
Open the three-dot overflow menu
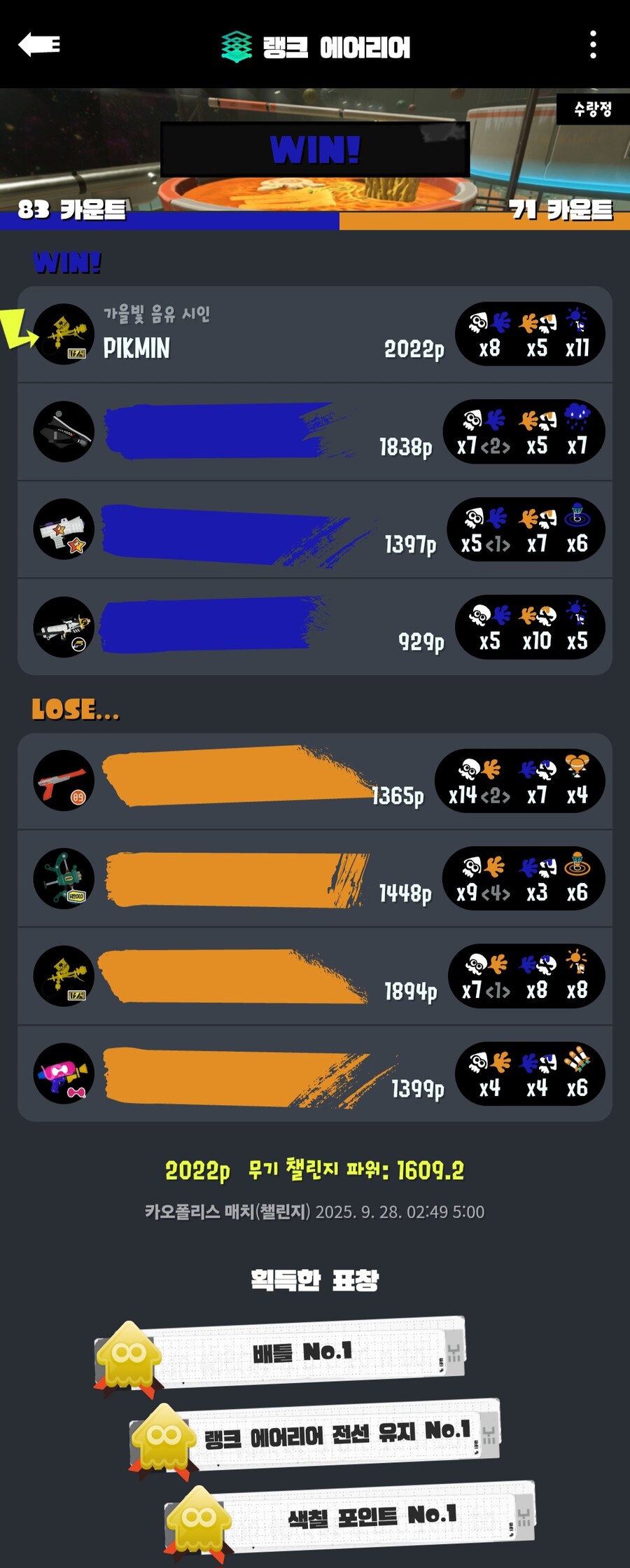point(593,45)
